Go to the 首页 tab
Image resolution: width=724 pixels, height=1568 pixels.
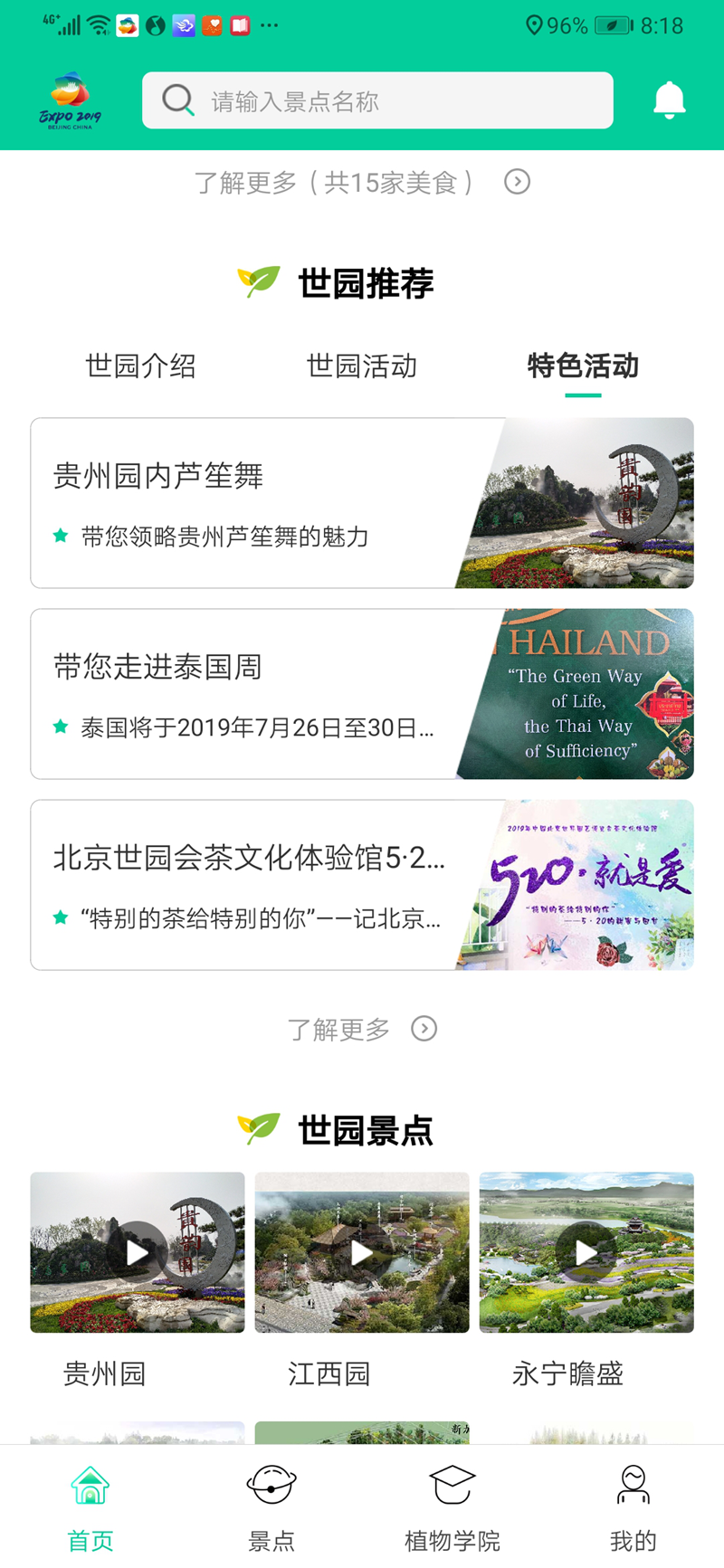click(x=90, y=1506)
